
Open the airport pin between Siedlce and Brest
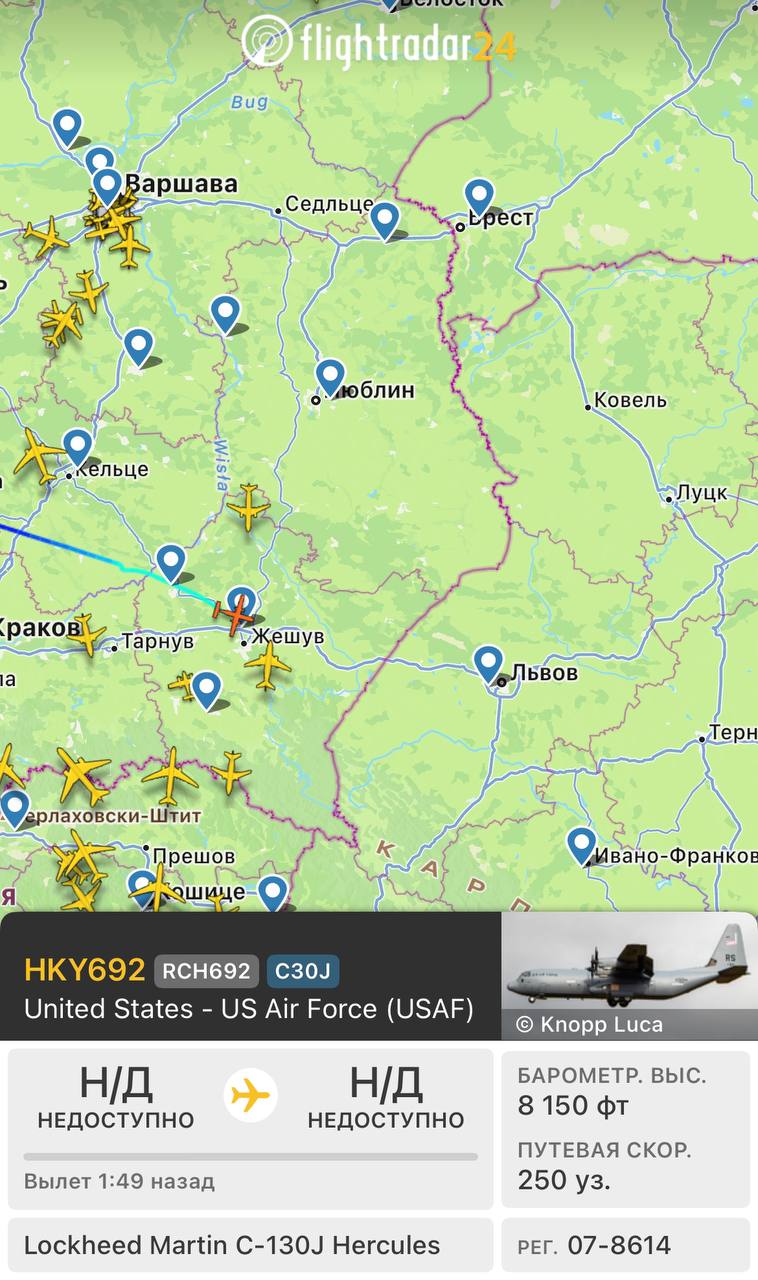(x=384, y=218)
